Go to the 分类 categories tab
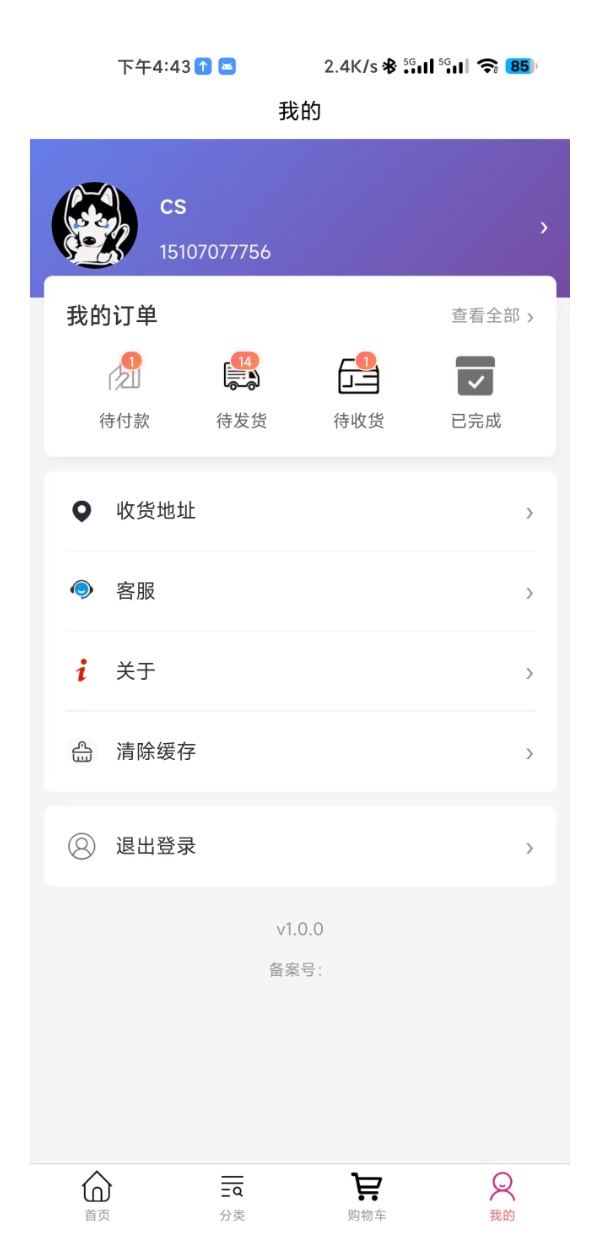 tap(232, 1197)
